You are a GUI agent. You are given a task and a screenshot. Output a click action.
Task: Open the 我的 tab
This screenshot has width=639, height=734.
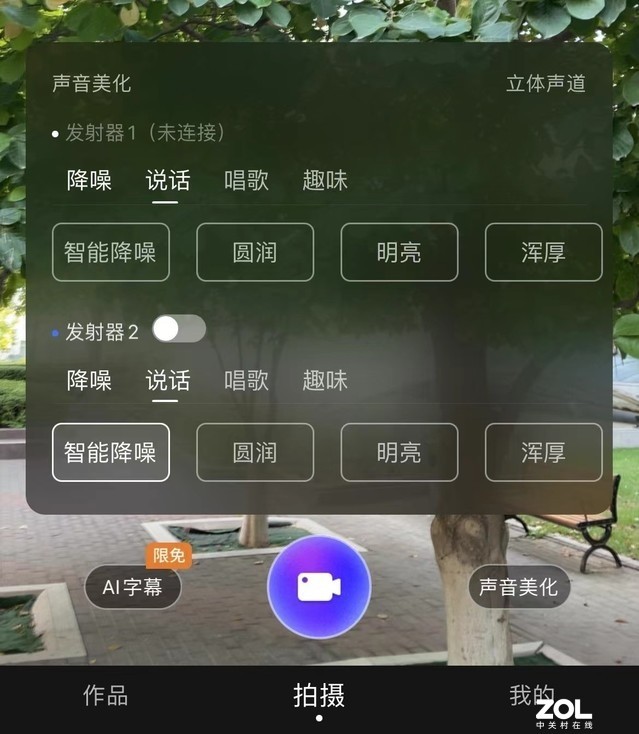tap(531, 696)
